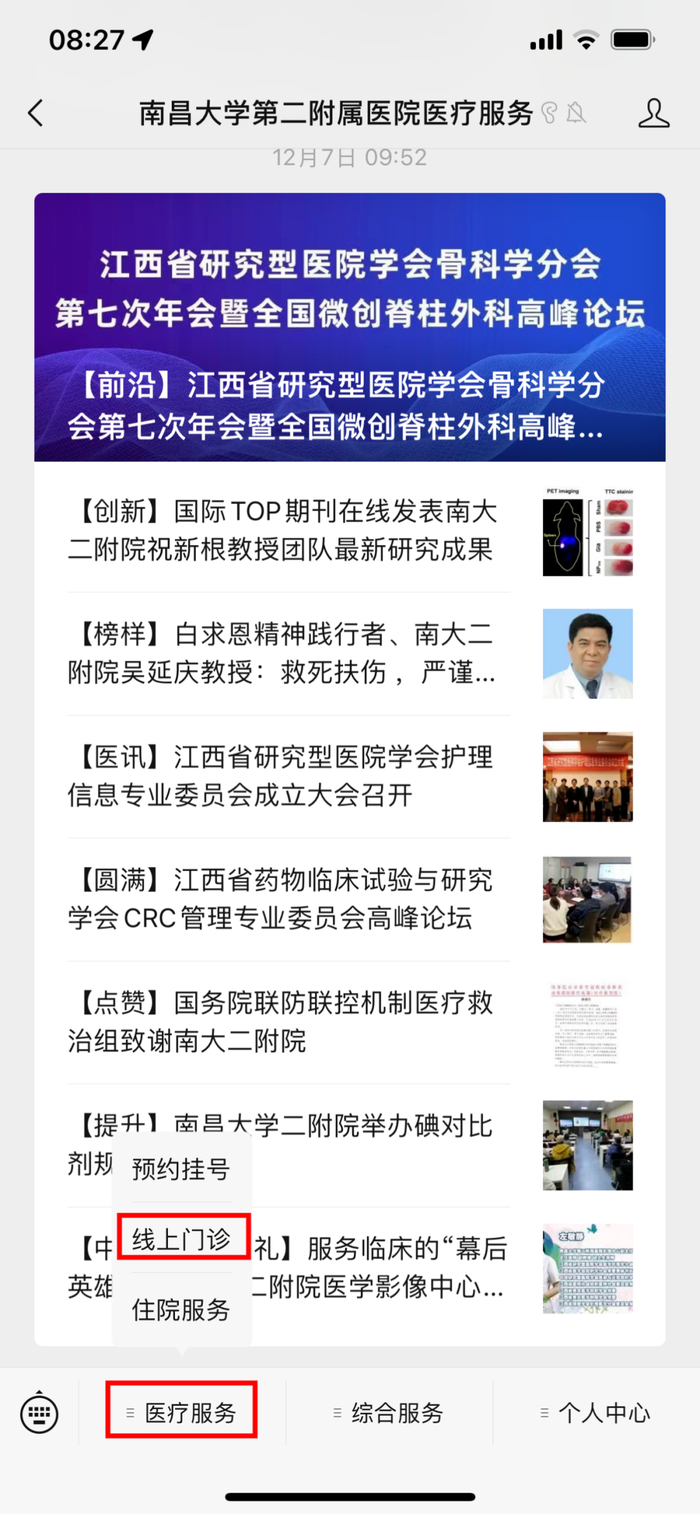Open the 【圆满】 CRC管理专业委员会 article
This screenshot has height=1514, width=700.
click(350, 900)
